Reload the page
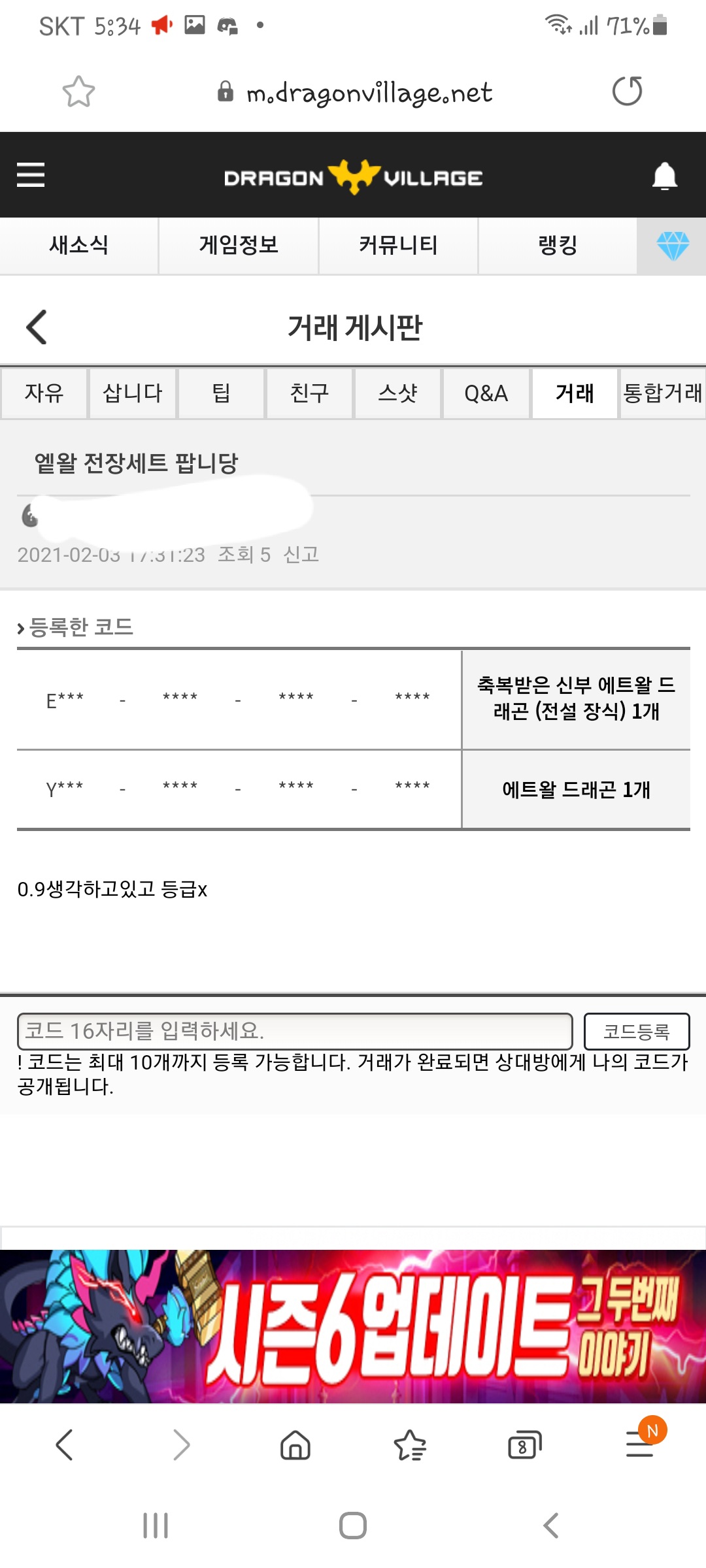Screen dimensions: 706x1568 coord(627,91)
